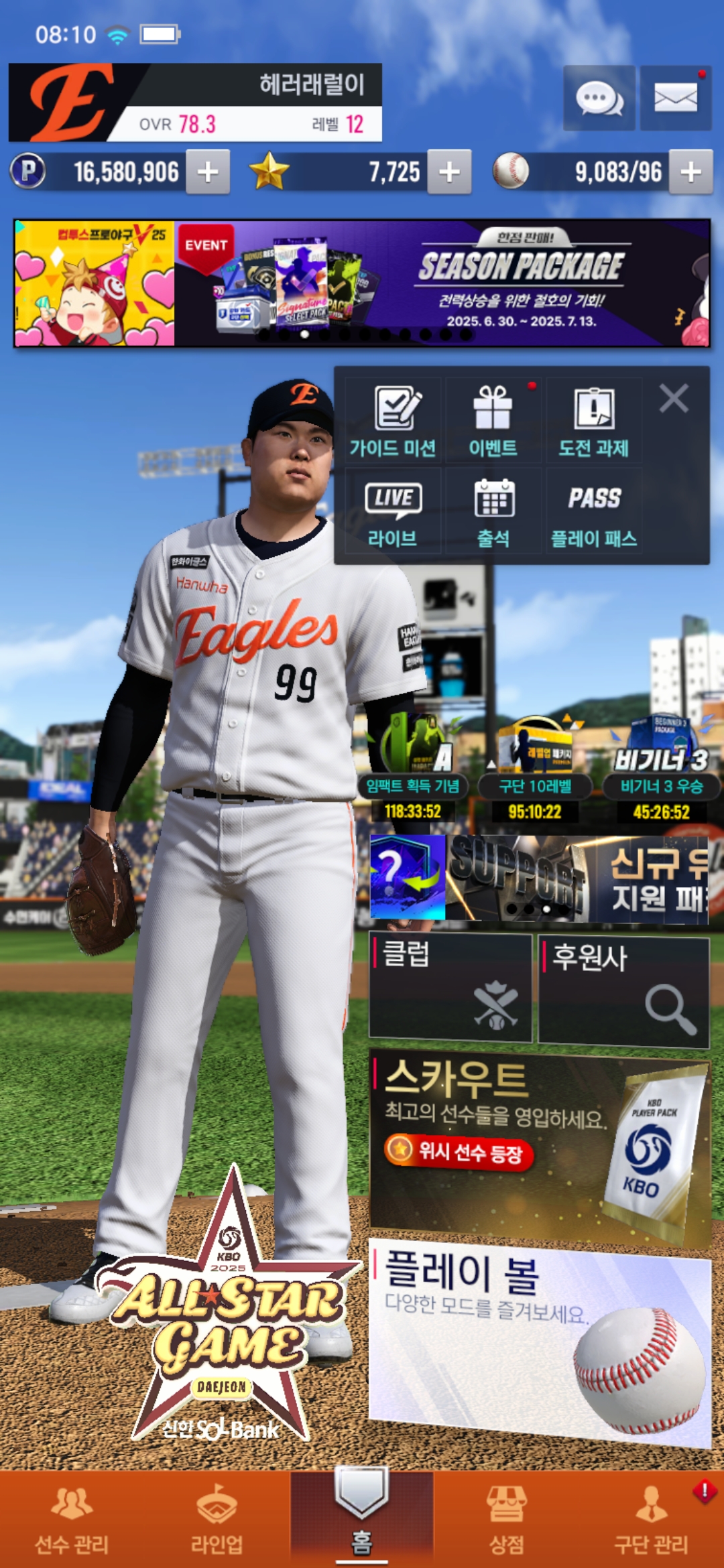Open the 클럽 card
Viewport: 724px width, 1568px height.
[x=450, y=988]
